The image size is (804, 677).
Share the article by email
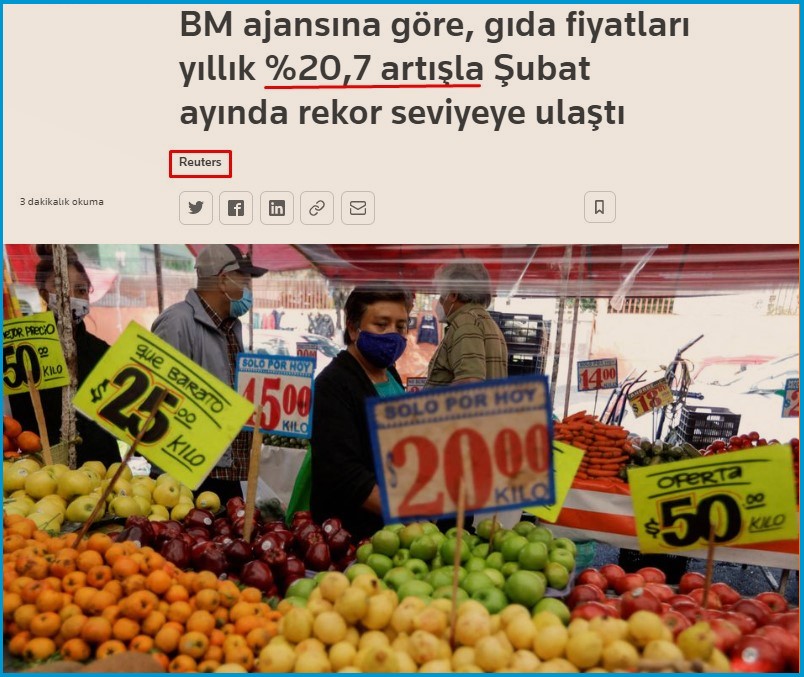[357, 208]
